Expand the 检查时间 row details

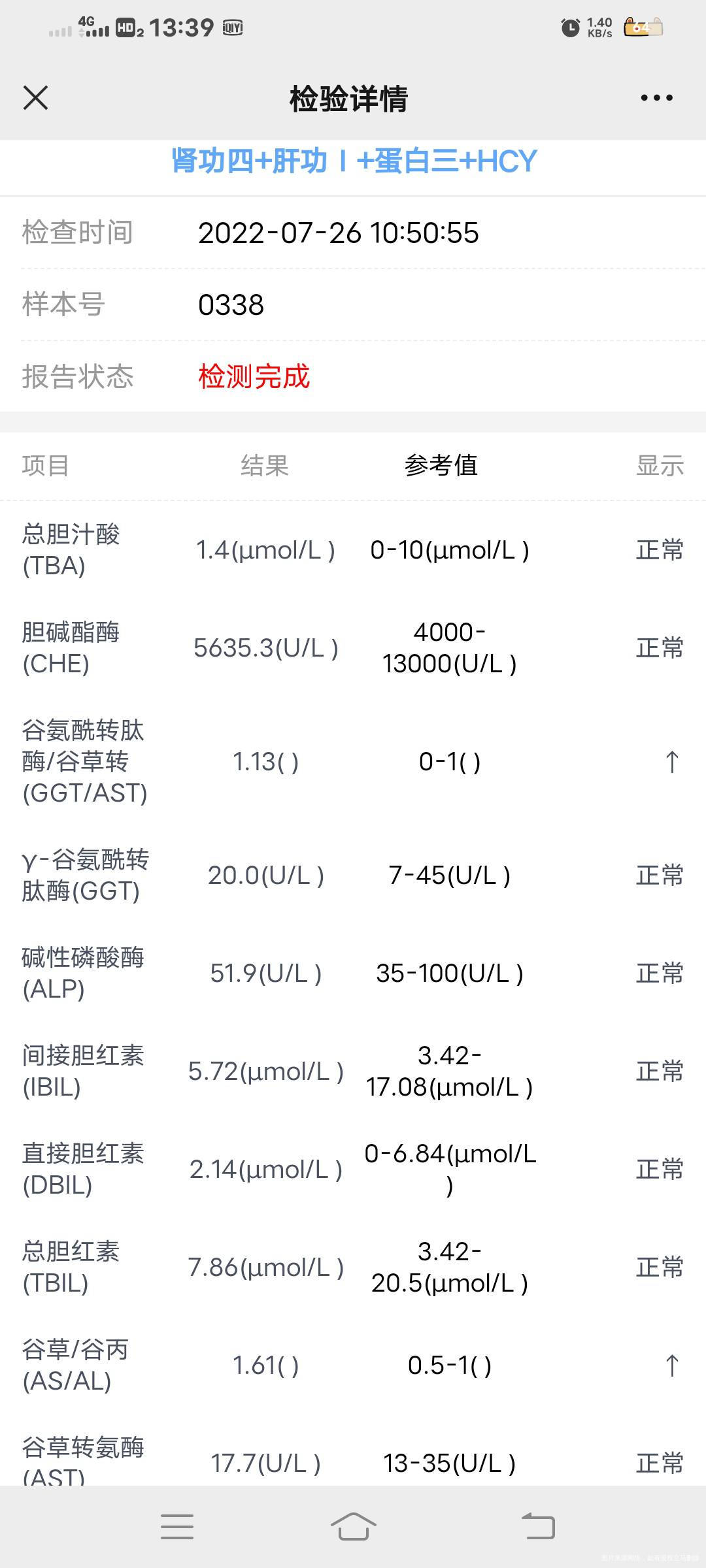click(353, 233)
